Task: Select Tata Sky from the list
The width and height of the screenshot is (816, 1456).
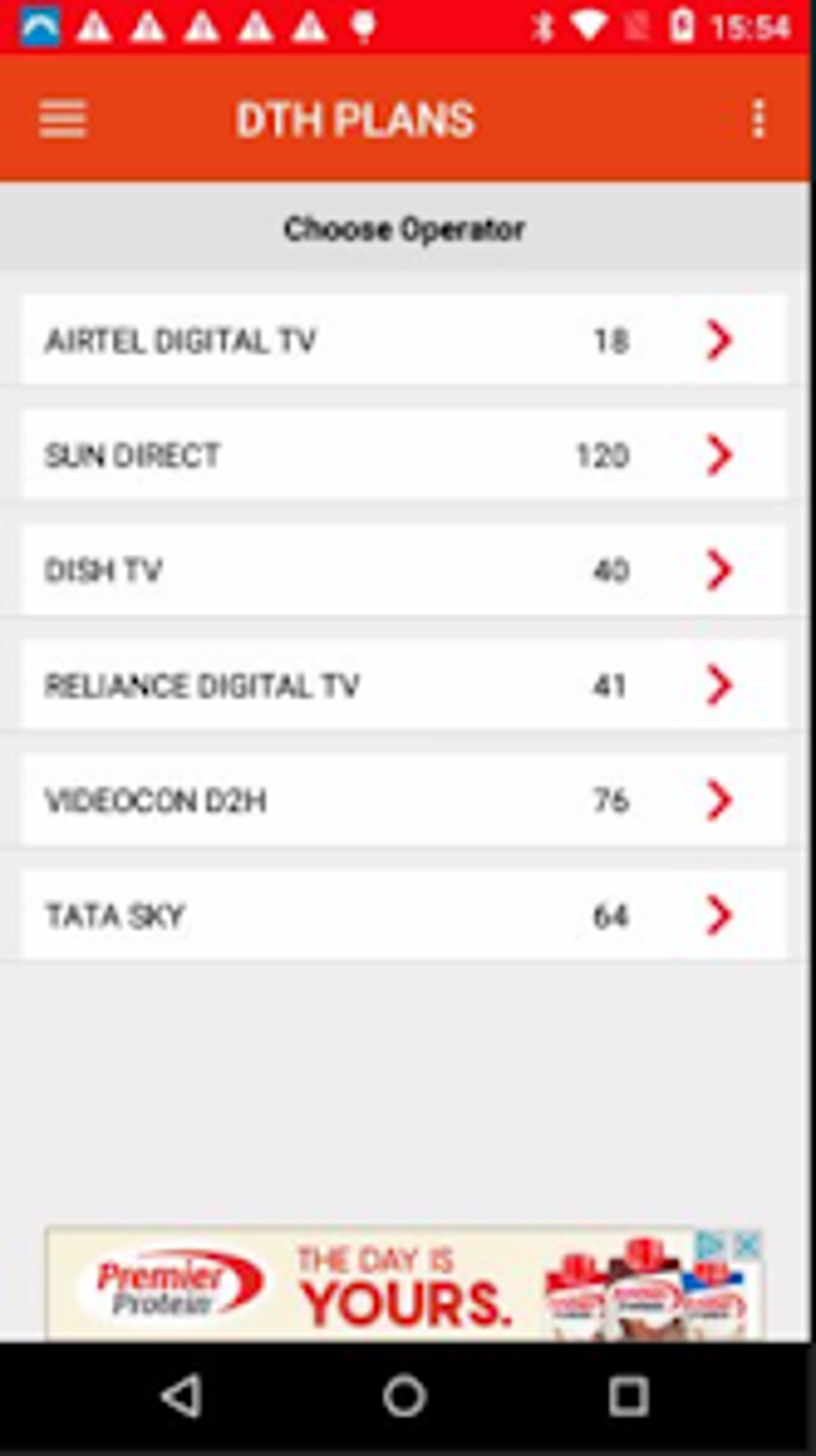Action: click(404, 915)
